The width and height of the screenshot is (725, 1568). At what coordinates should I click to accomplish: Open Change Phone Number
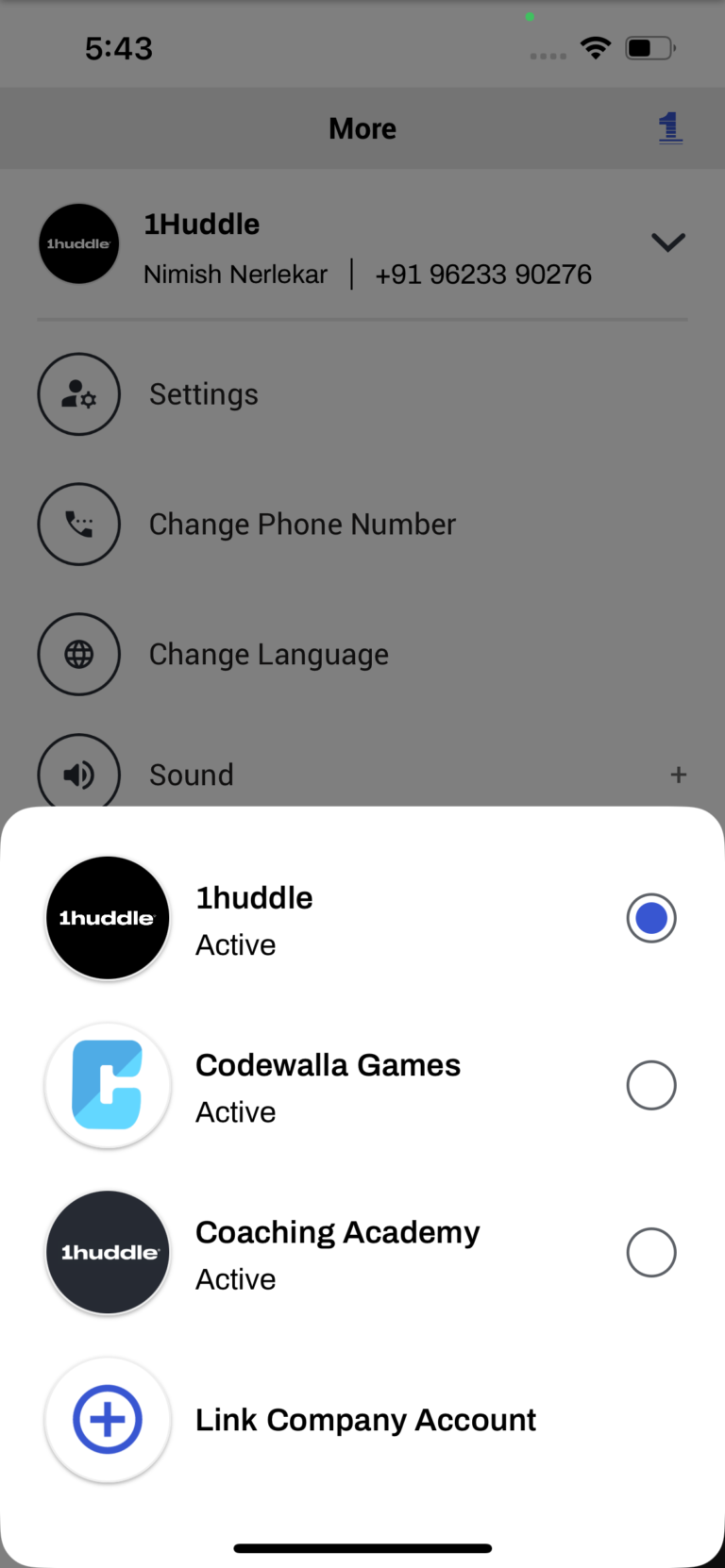[302, 525]
